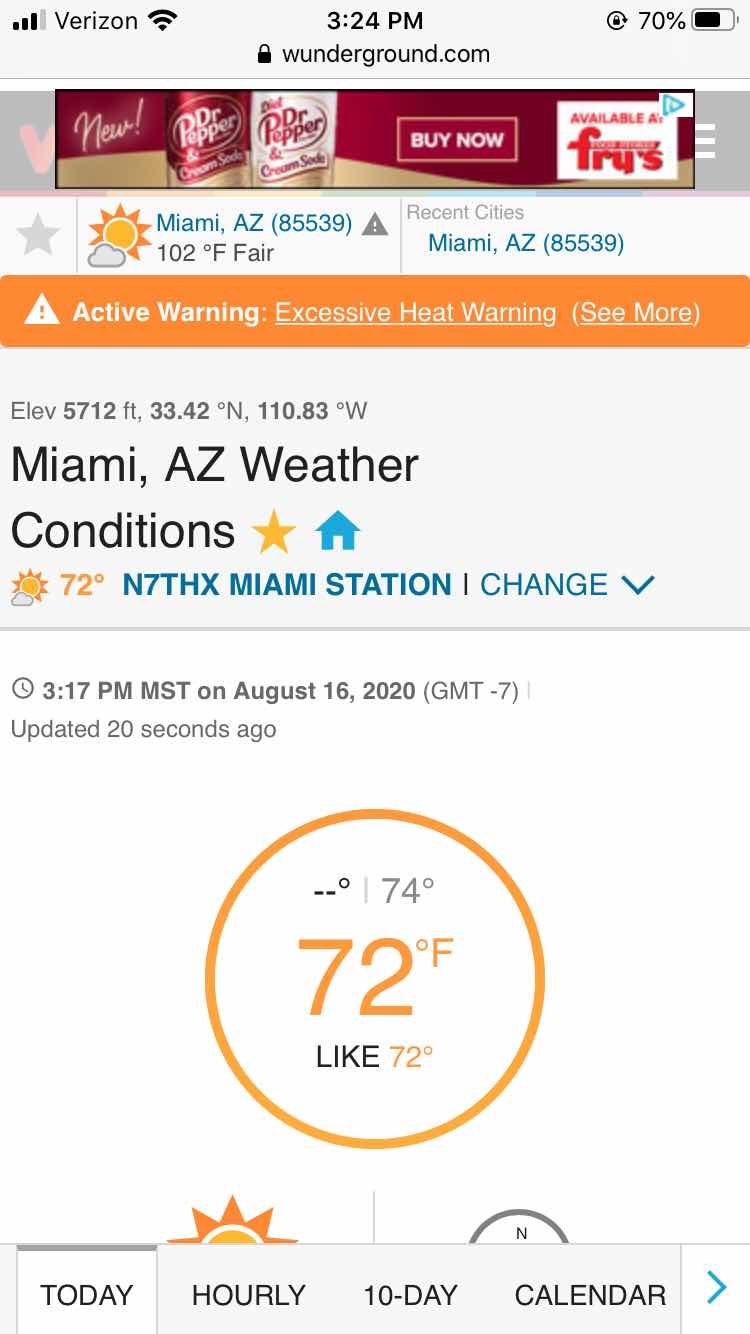Tap the Dr Pepper Buy Now ad
Viewport: 750px width, 1334px height.
(456, 140)
